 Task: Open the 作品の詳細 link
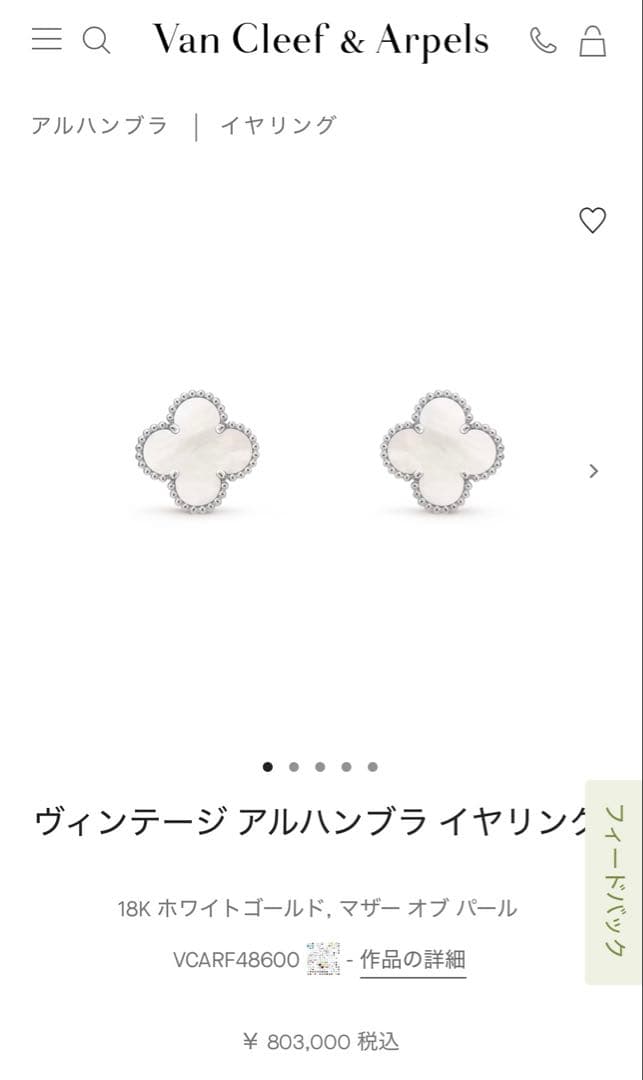point(412,960)
